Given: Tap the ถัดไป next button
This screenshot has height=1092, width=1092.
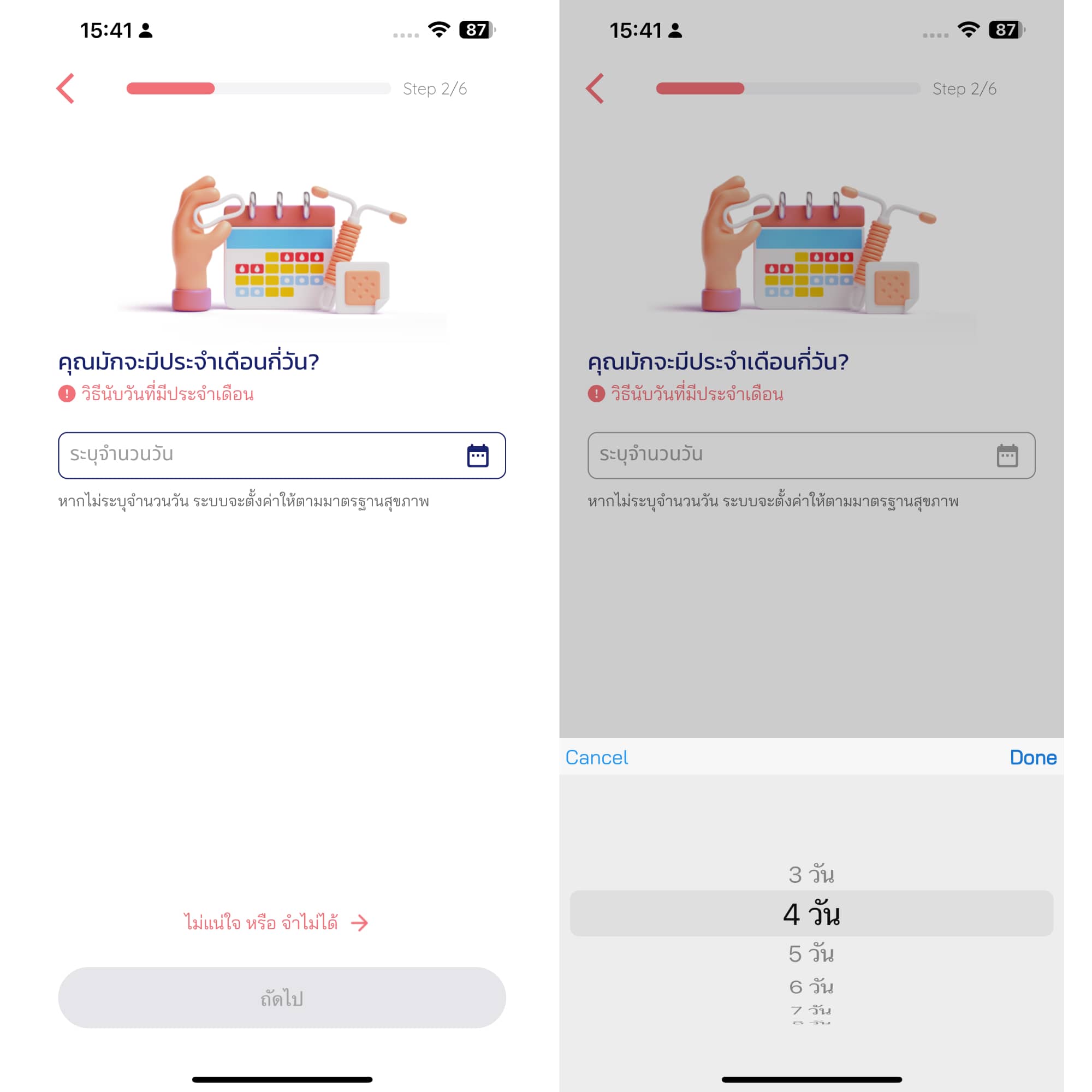Looking at the screenshot, I should [282, 998].
